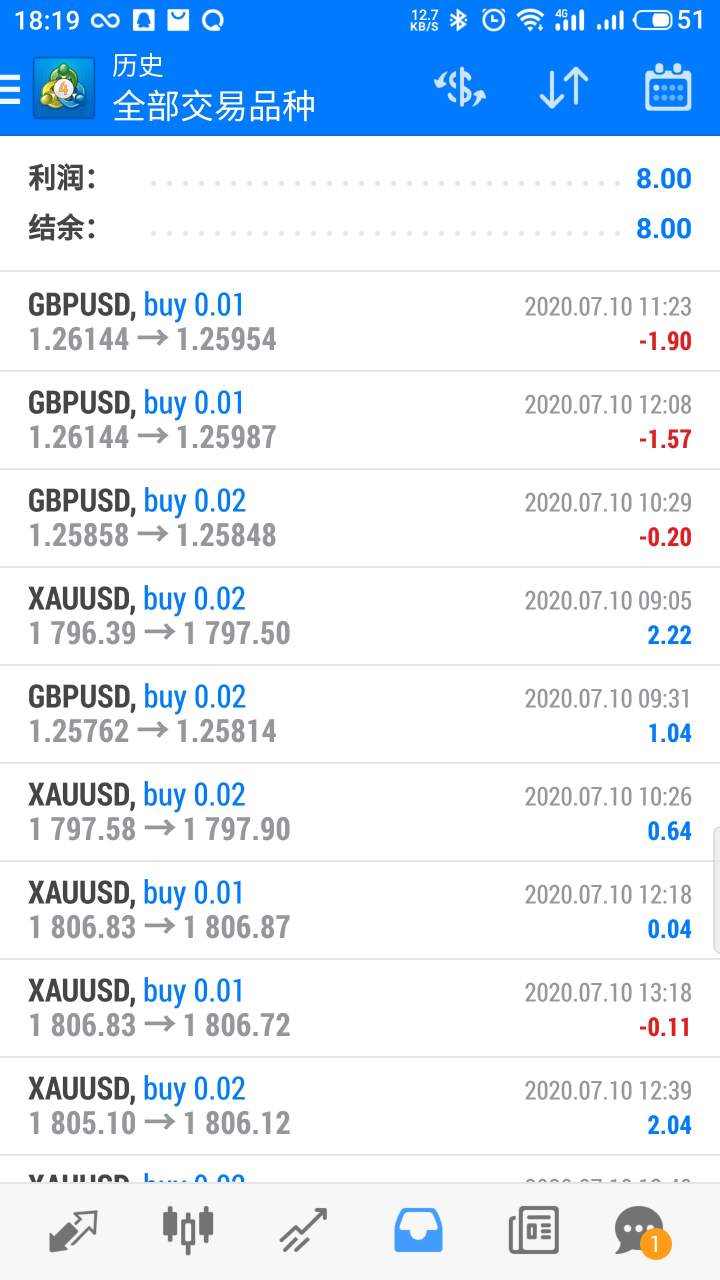Open the Chat messages tab
This screenshot has height=1280, width=720.
(x=640, y=1229)
